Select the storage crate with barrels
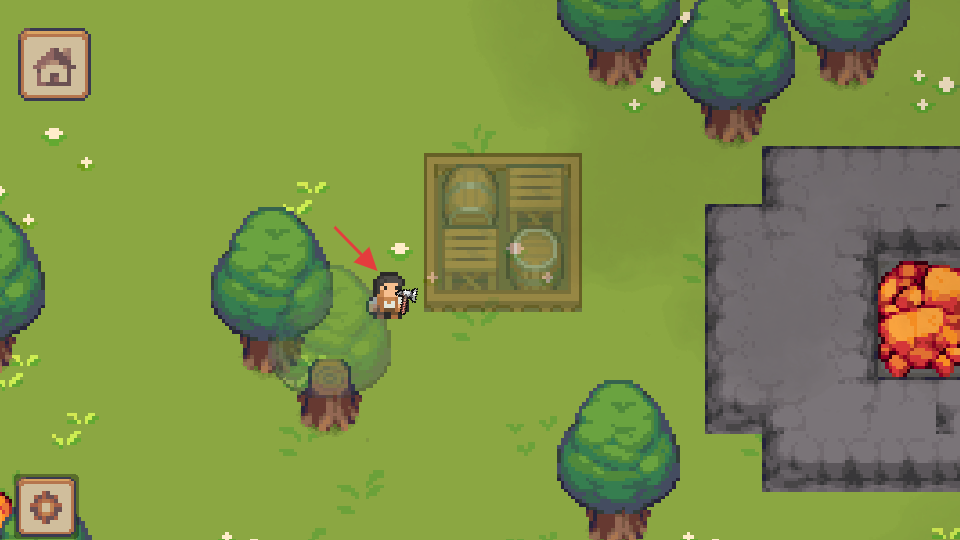Screen dimensions: 960x540 click(502, 231)
